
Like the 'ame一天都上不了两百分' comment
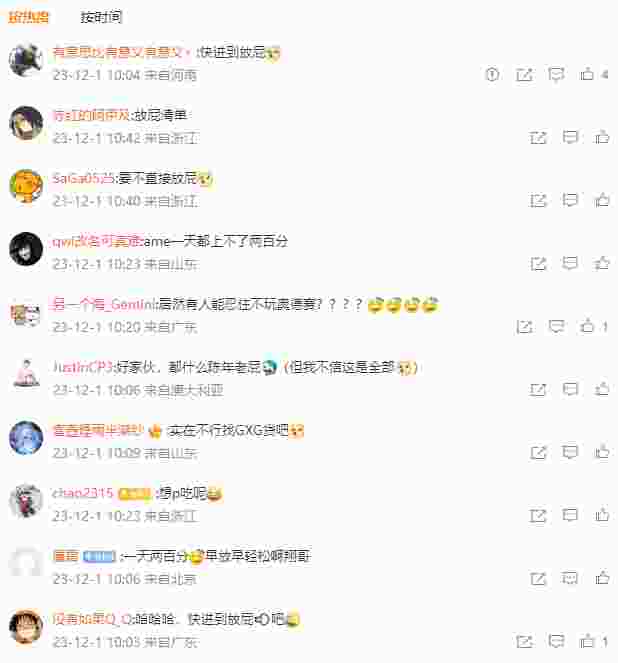pyautogui.click(x=602, y=263)
